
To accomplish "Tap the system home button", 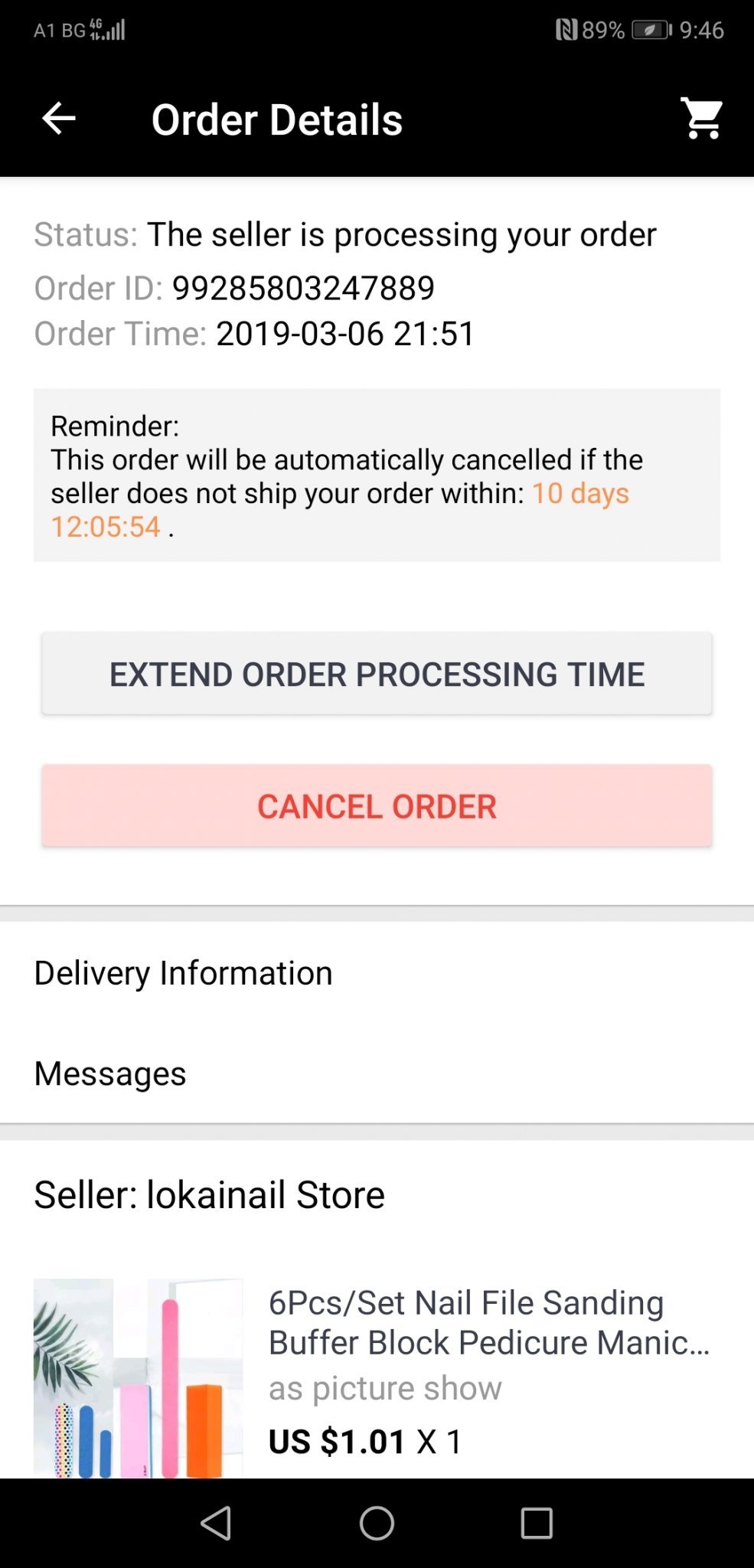I will click(377, 1523).
